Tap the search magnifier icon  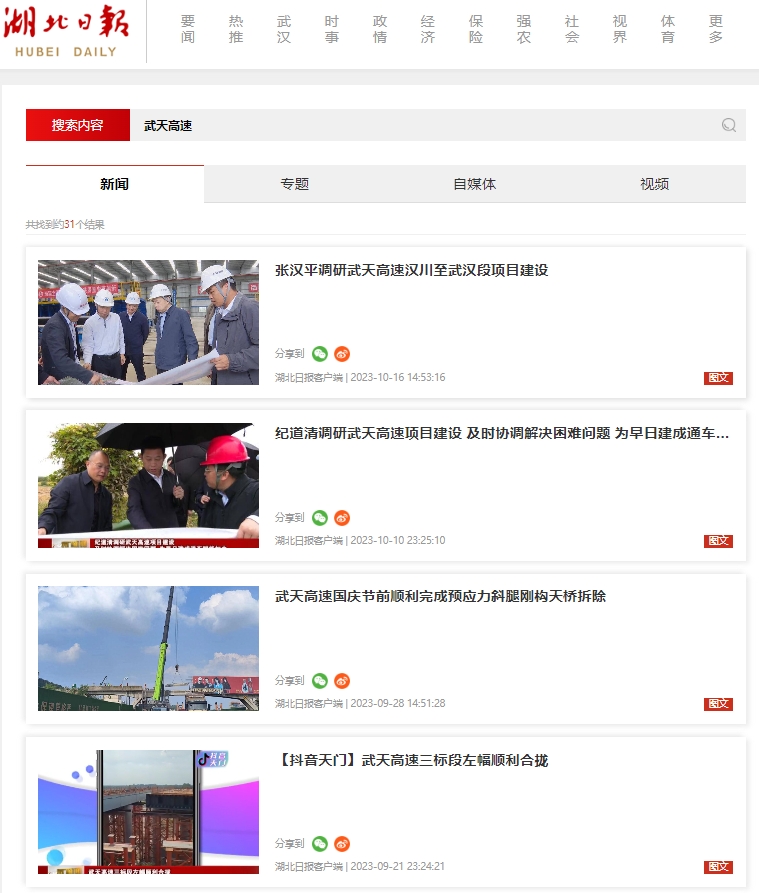point(729,125)
